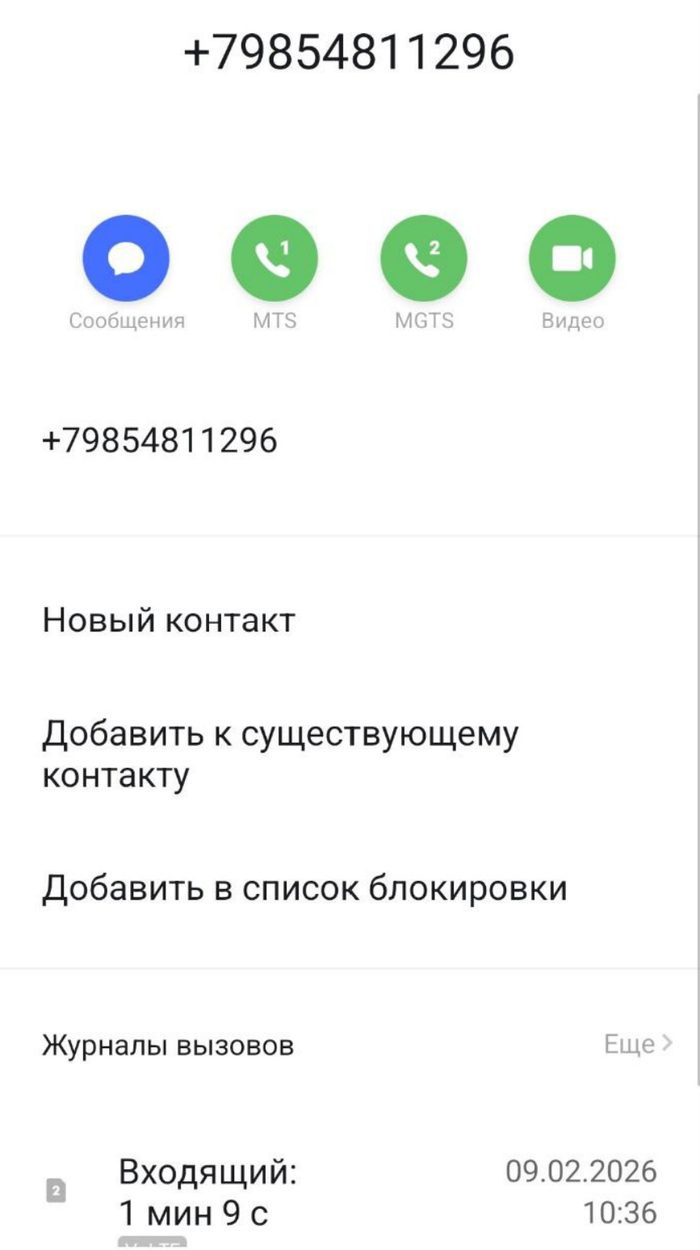Start a video call with Видео
The height and width of the screenshot is (1250, 700).
[x=572, y=259]
